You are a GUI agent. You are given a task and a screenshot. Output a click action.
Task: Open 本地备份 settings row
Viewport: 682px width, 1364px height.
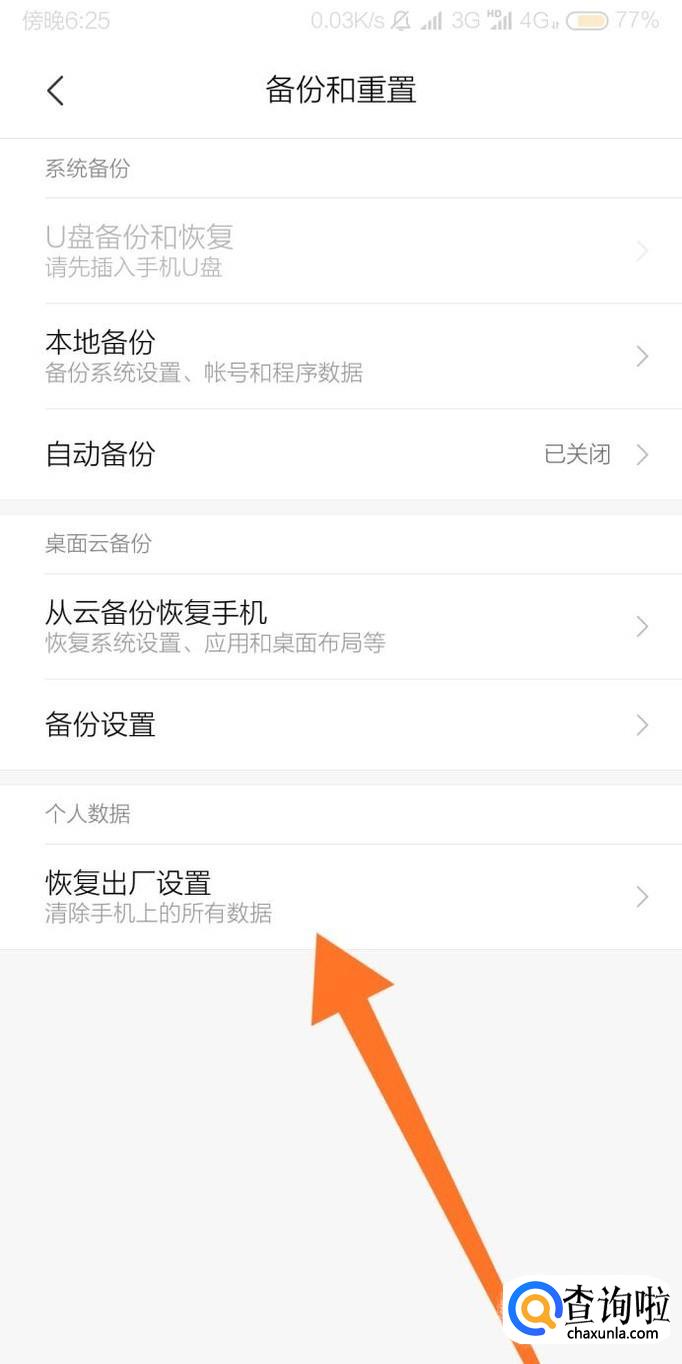point(340,356)
